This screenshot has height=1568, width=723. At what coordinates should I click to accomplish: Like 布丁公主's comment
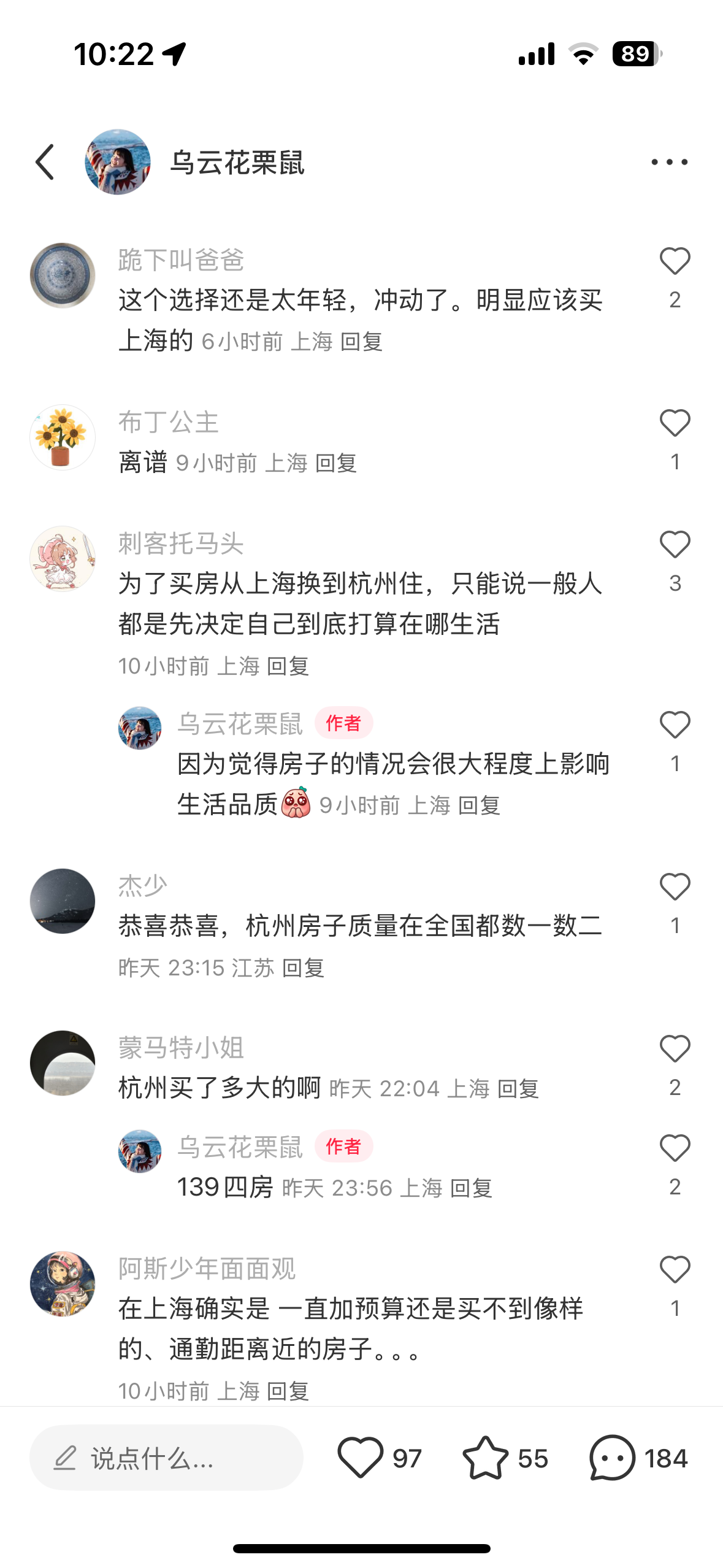pos(675,423)
